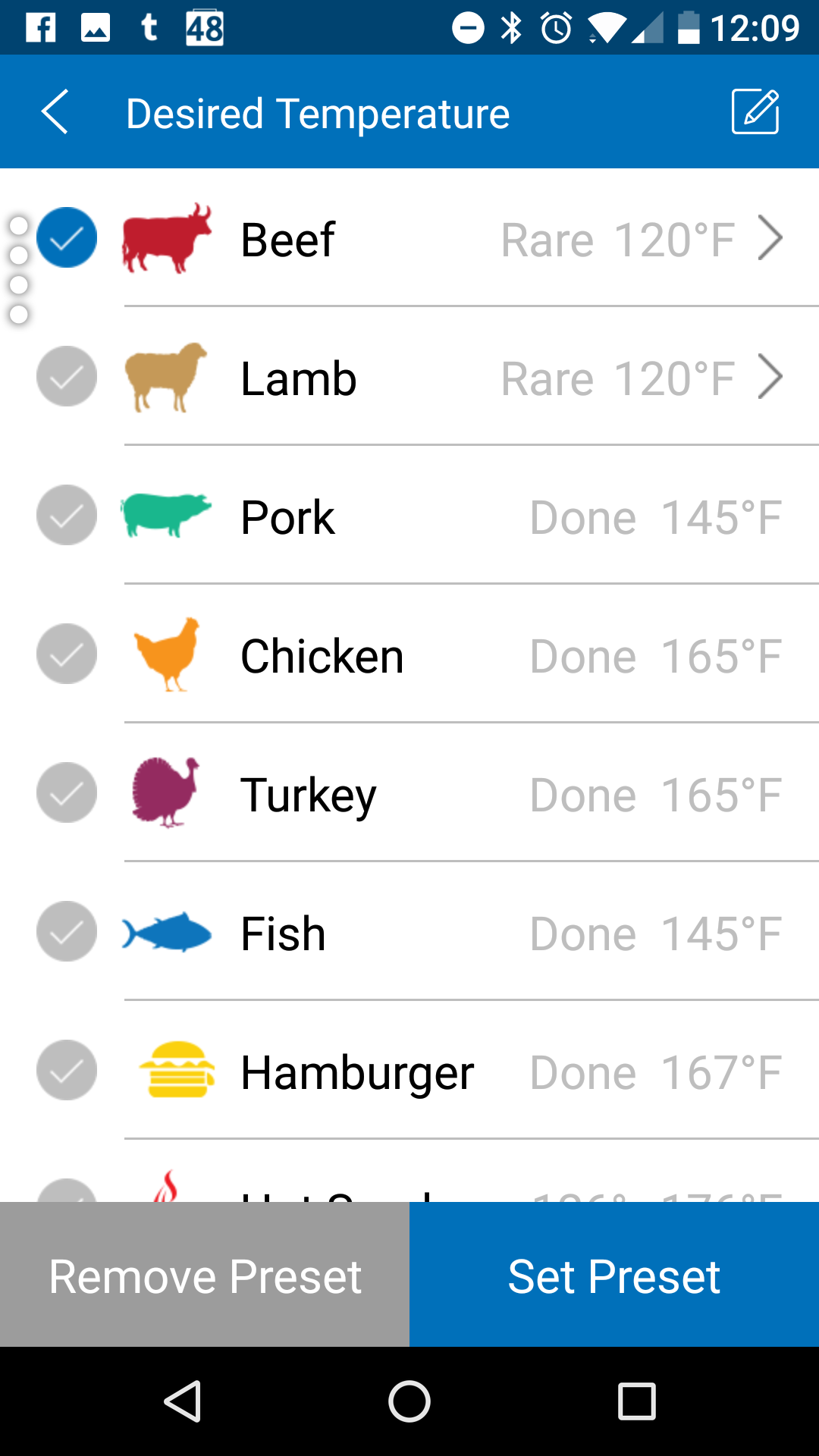The image size is (819, 1456).
Task: Choose the Fish preset row
Action: [409, 932]
